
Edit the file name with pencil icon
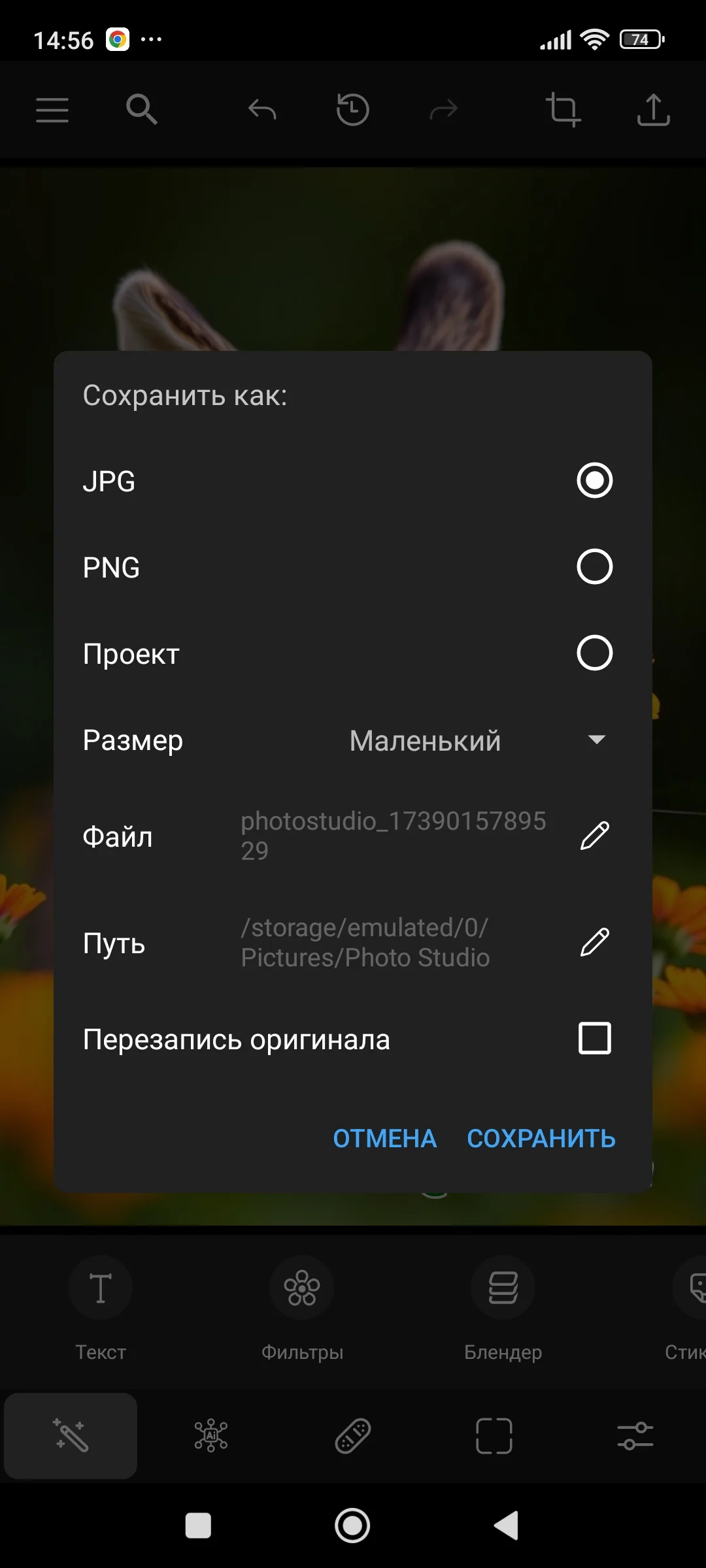tap(594, 836)
